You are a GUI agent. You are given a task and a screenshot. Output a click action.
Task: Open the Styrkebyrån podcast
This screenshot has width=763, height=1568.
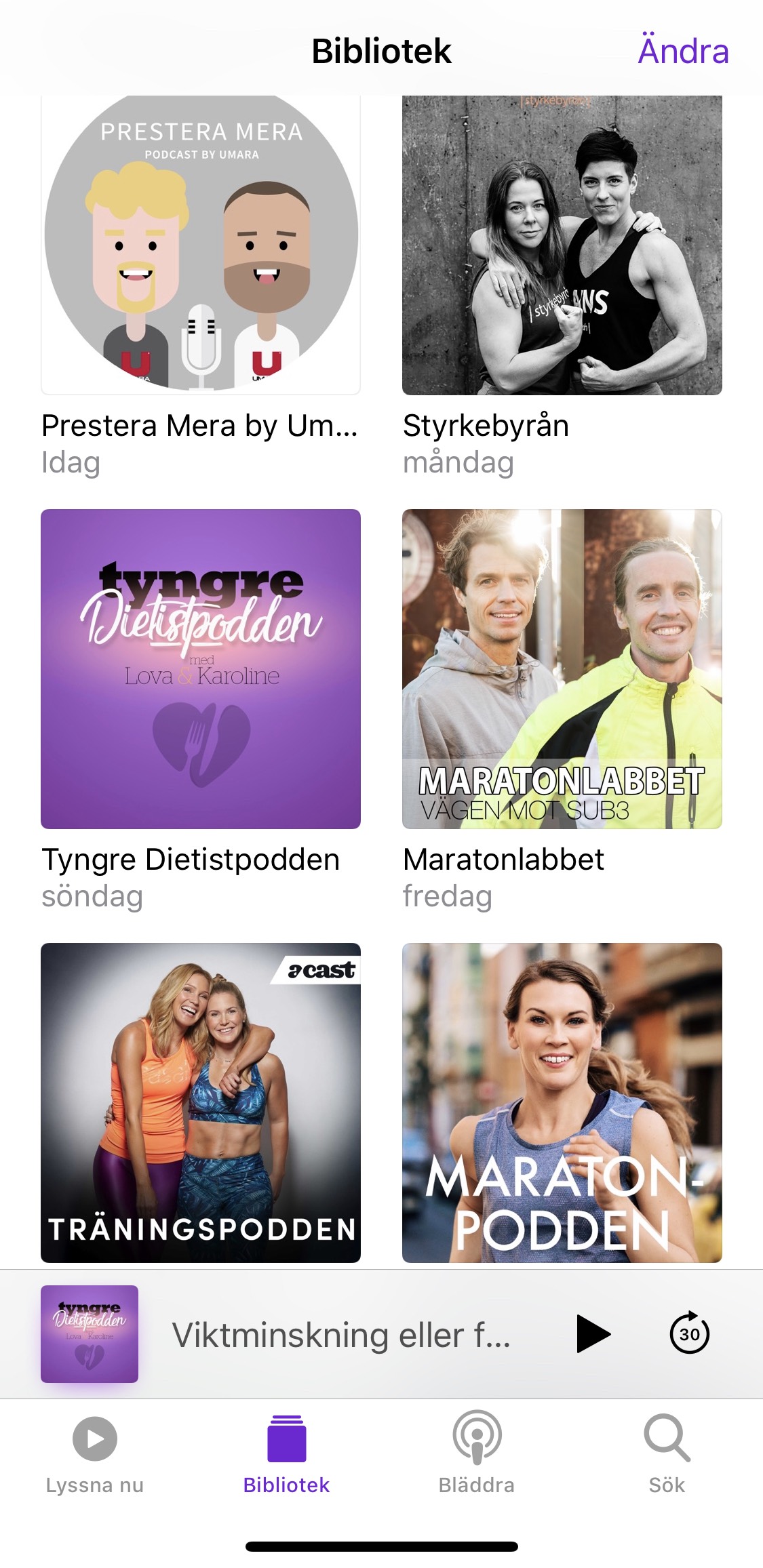[x=562, y=244]
